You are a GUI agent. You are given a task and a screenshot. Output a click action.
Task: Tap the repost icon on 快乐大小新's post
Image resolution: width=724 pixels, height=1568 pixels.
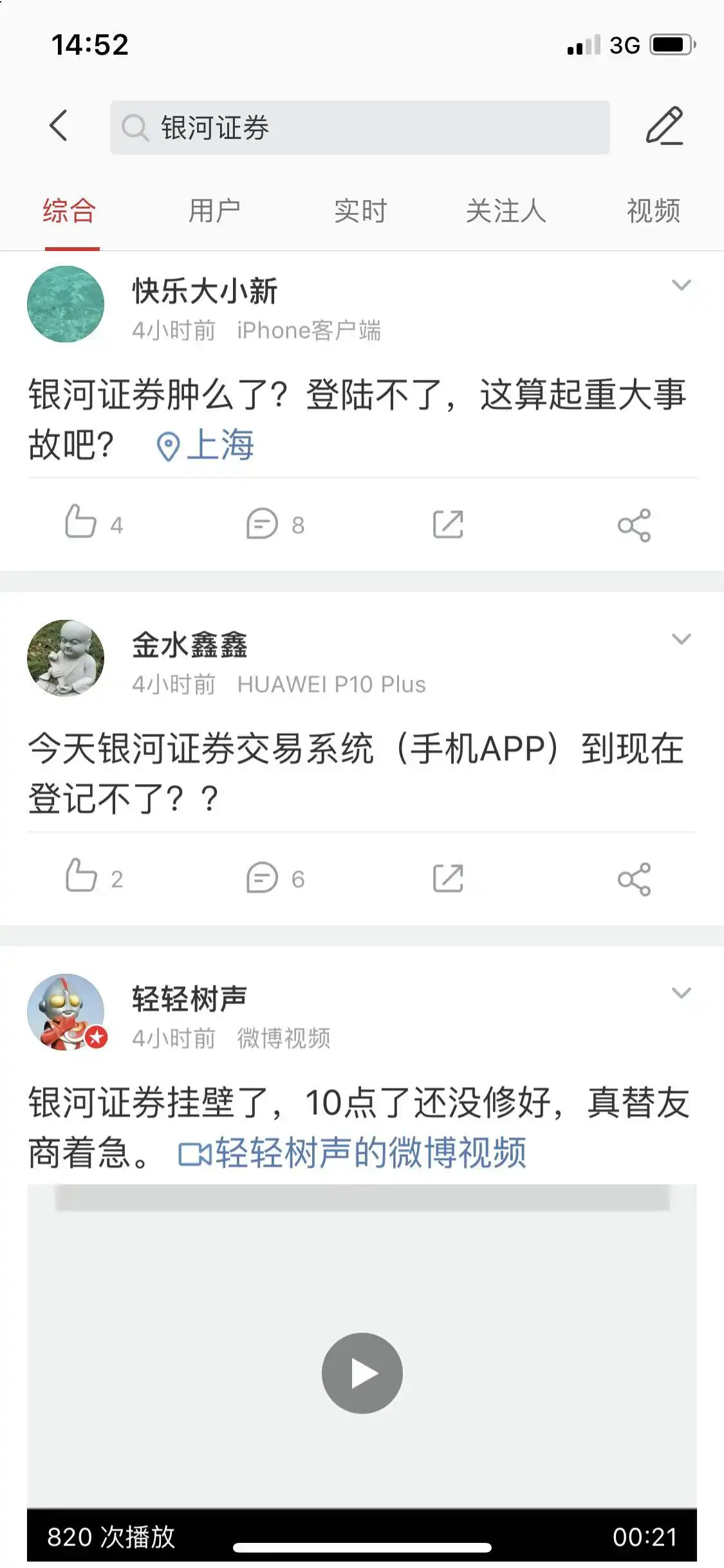[448, 525]
